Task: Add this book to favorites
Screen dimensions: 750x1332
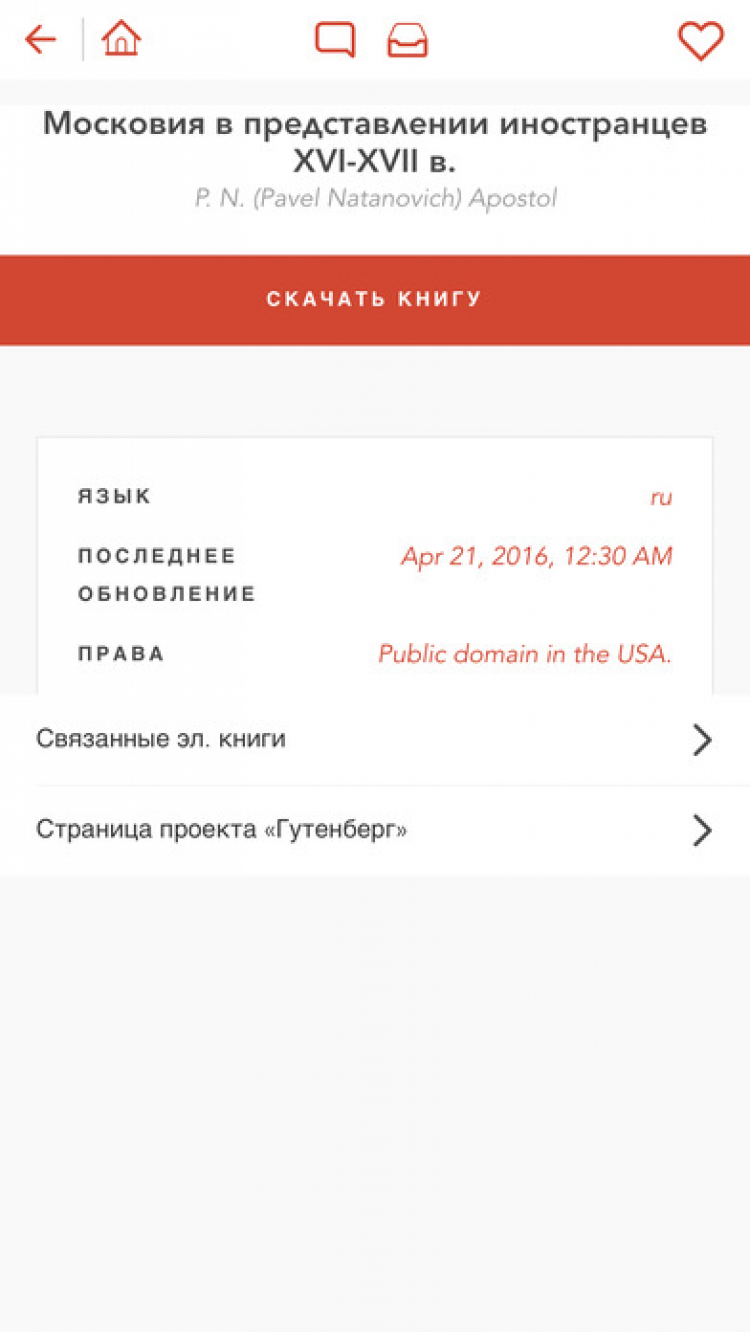Action: point(700,41)
